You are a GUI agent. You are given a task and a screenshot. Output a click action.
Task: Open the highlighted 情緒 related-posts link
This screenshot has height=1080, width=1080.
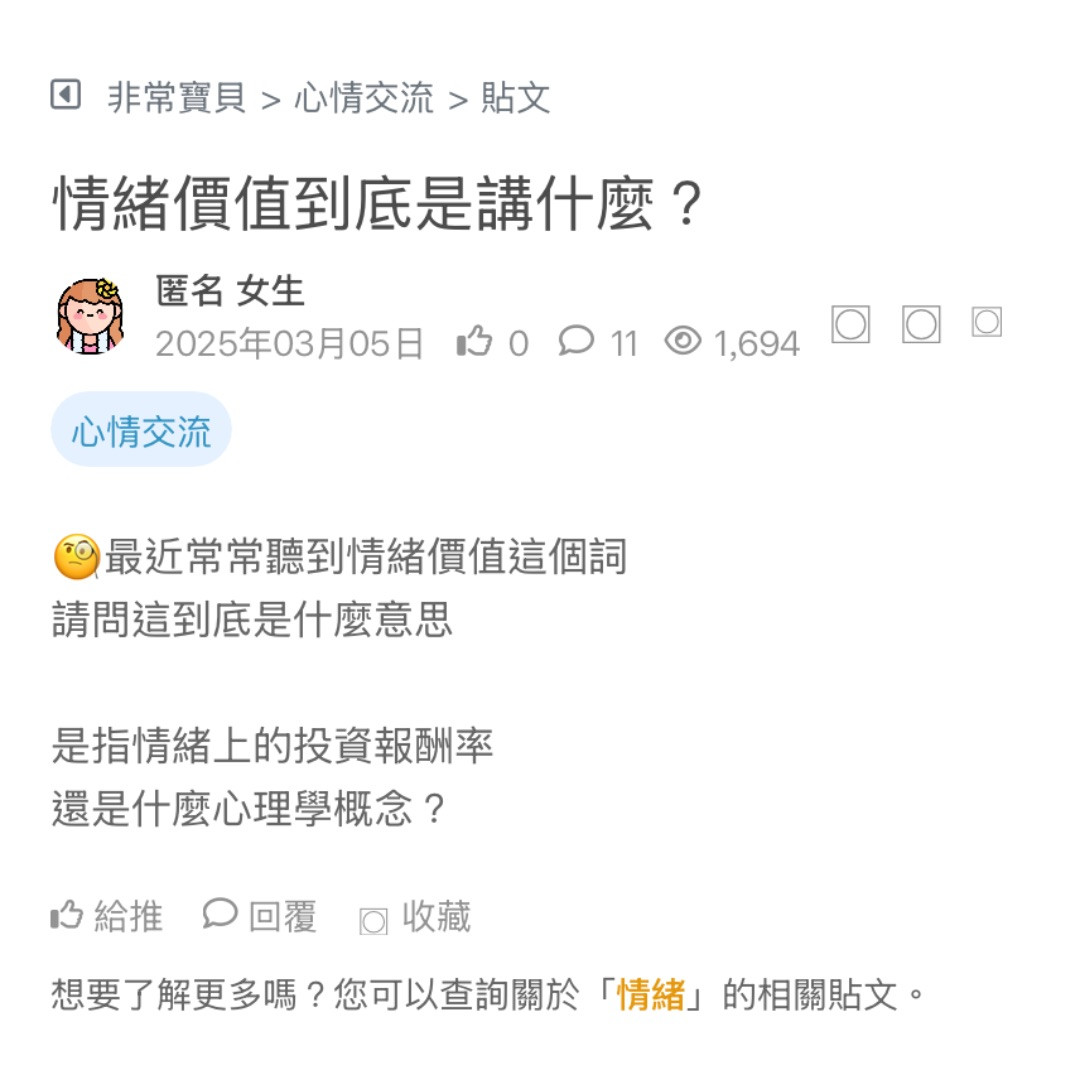click(x=651, y=996)
